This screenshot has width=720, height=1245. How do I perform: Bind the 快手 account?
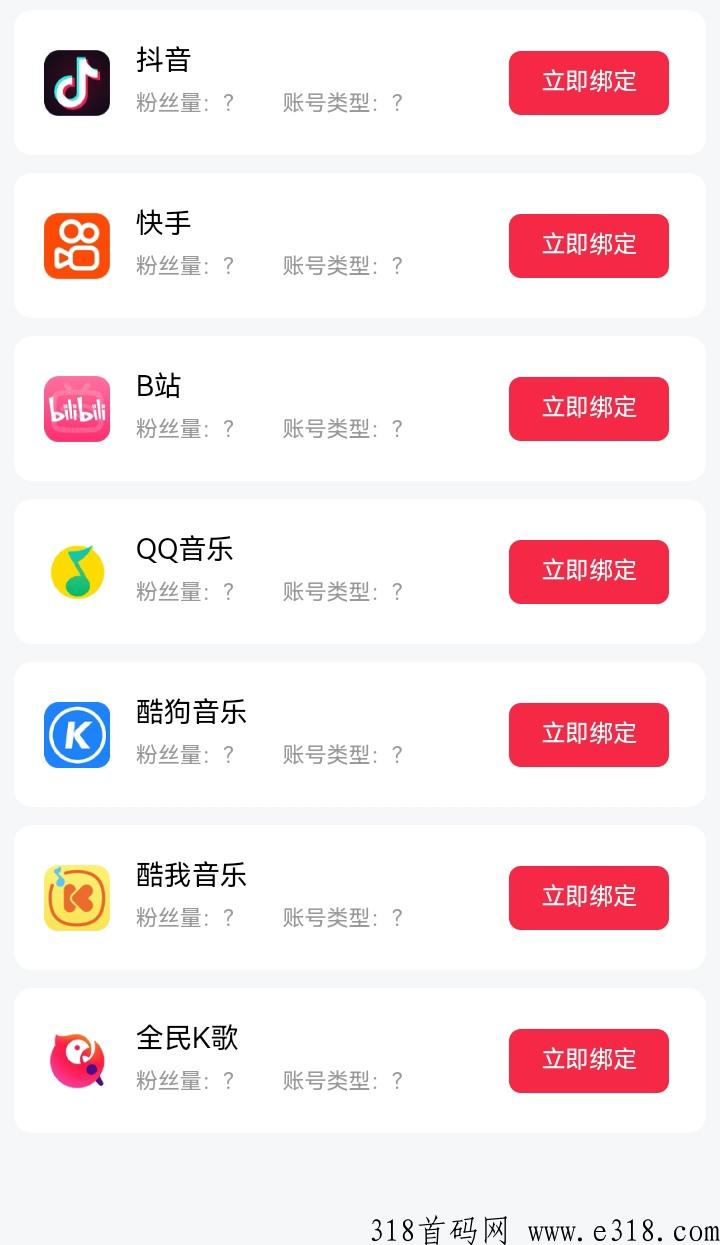point(589,246)
